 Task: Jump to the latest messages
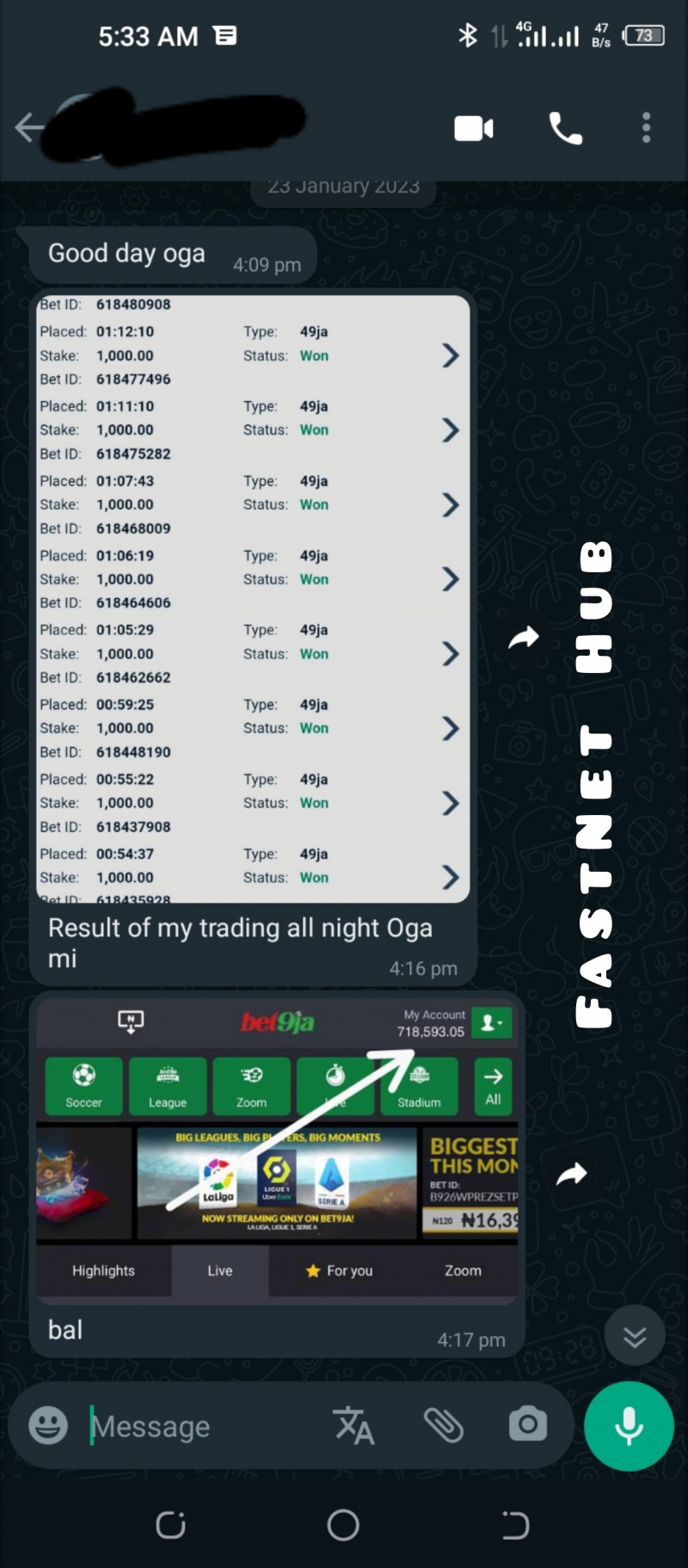(x=635, y=1336)
